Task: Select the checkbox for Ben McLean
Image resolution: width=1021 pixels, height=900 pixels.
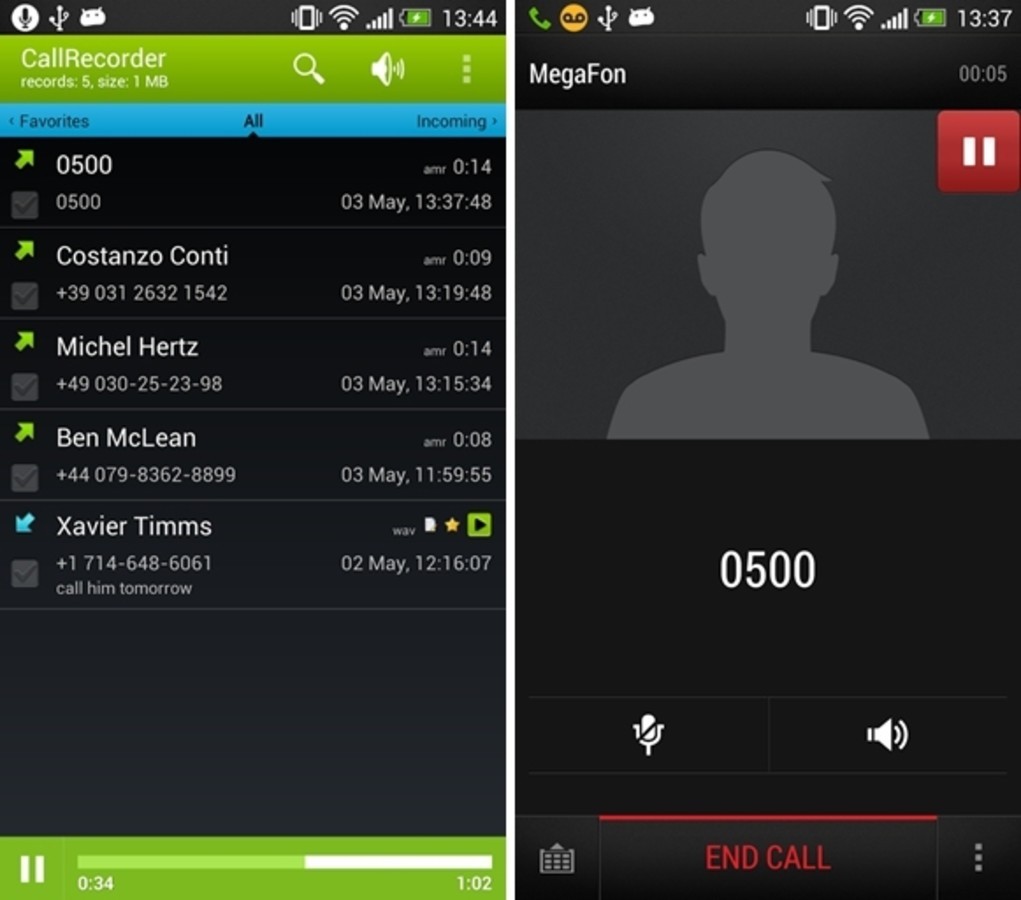Action: click(25, 477)
